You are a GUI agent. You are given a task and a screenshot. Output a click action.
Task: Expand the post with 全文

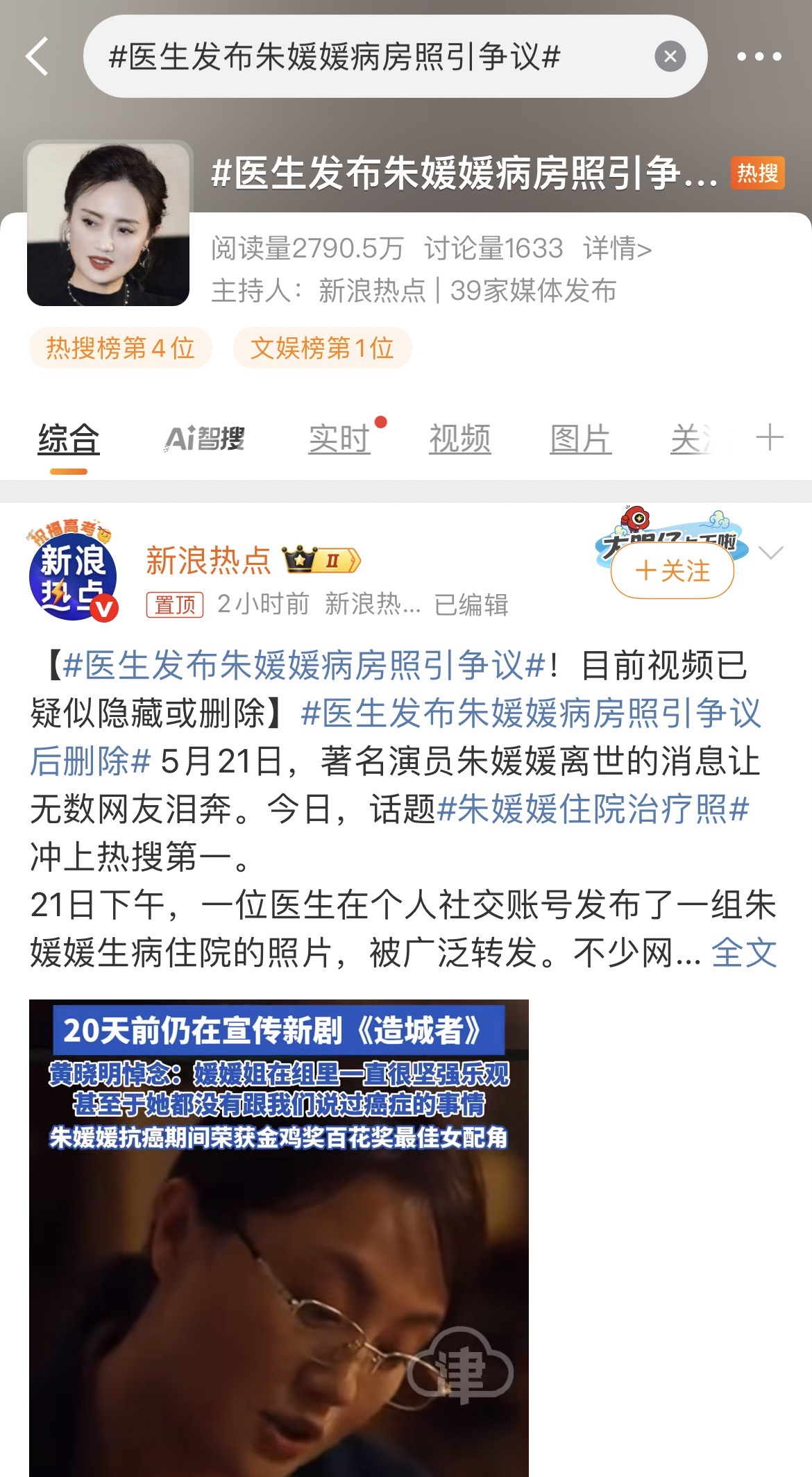pyautogui.click(x=744, y=952)
